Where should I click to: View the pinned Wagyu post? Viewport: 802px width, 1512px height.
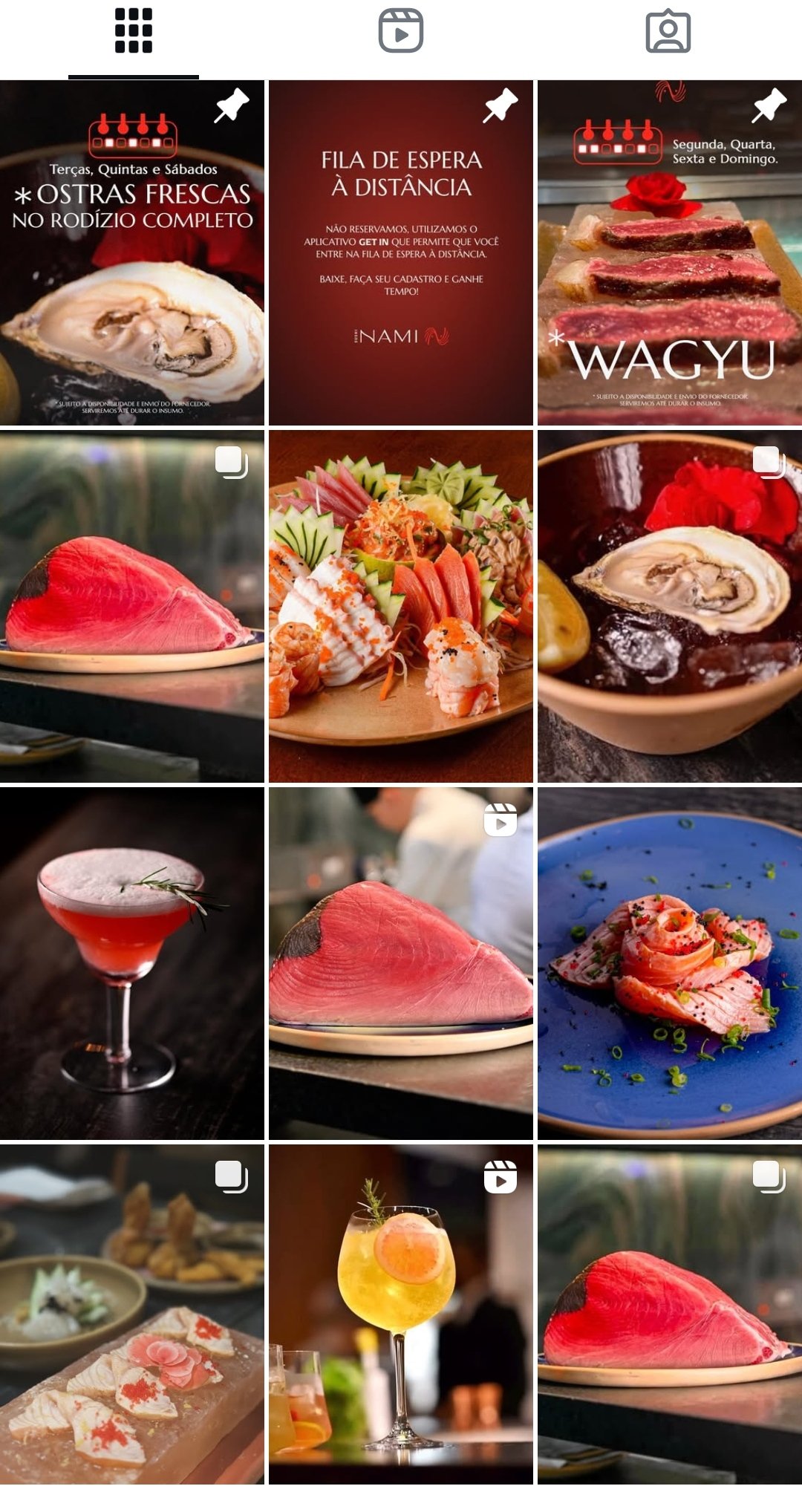pos(670,252)
